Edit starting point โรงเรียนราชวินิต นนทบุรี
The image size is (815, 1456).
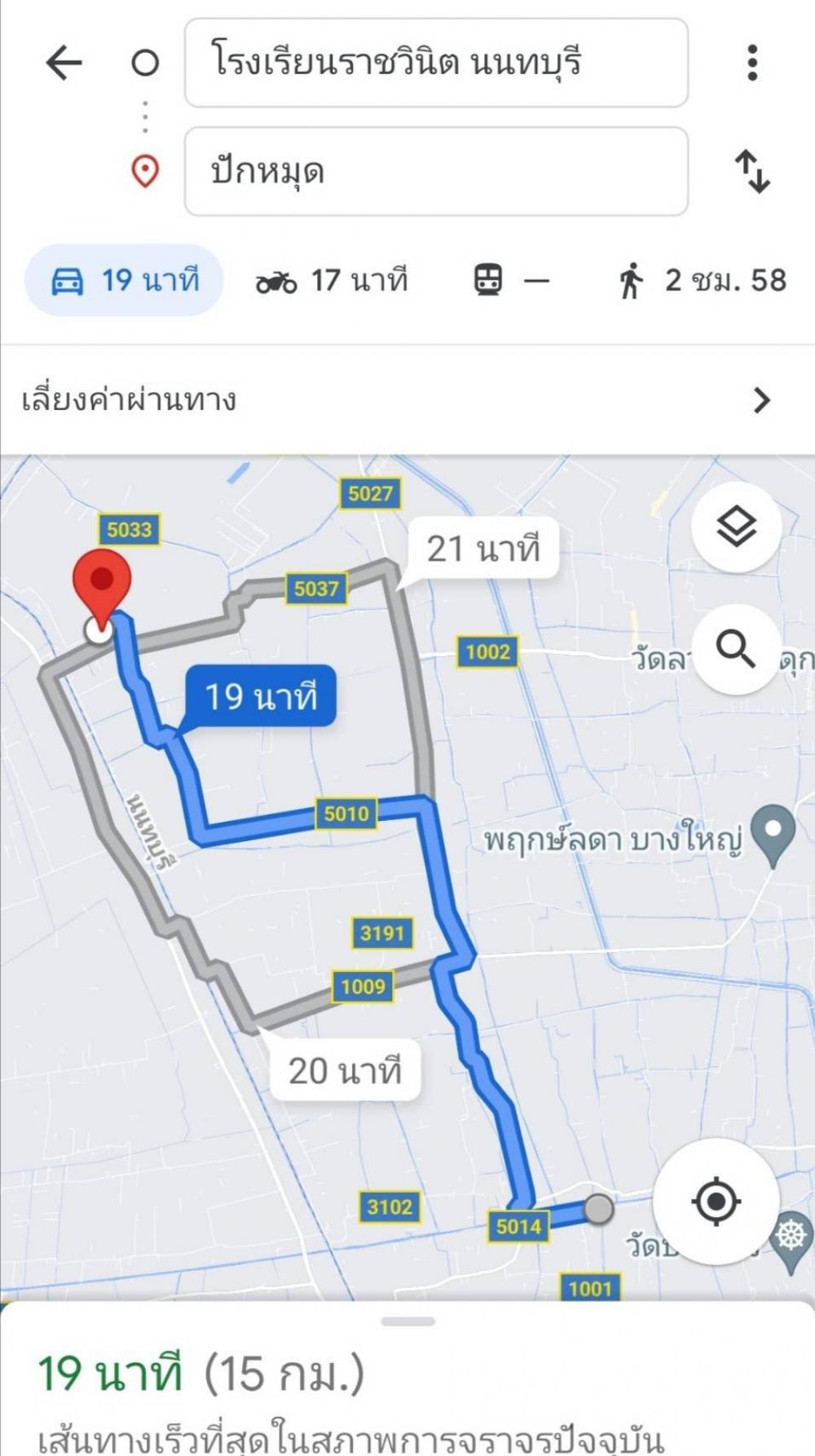click(x=436, y=63)
